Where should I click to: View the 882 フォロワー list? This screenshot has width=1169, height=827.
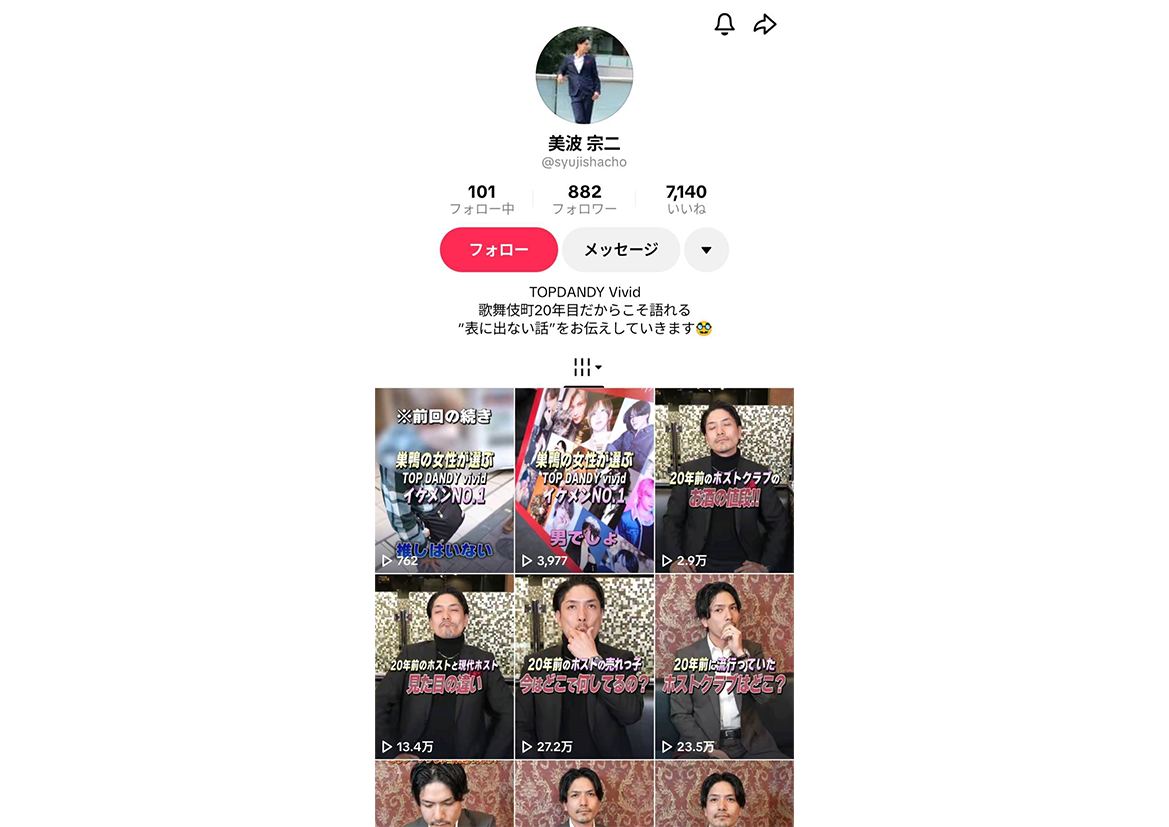coord(584,199)
